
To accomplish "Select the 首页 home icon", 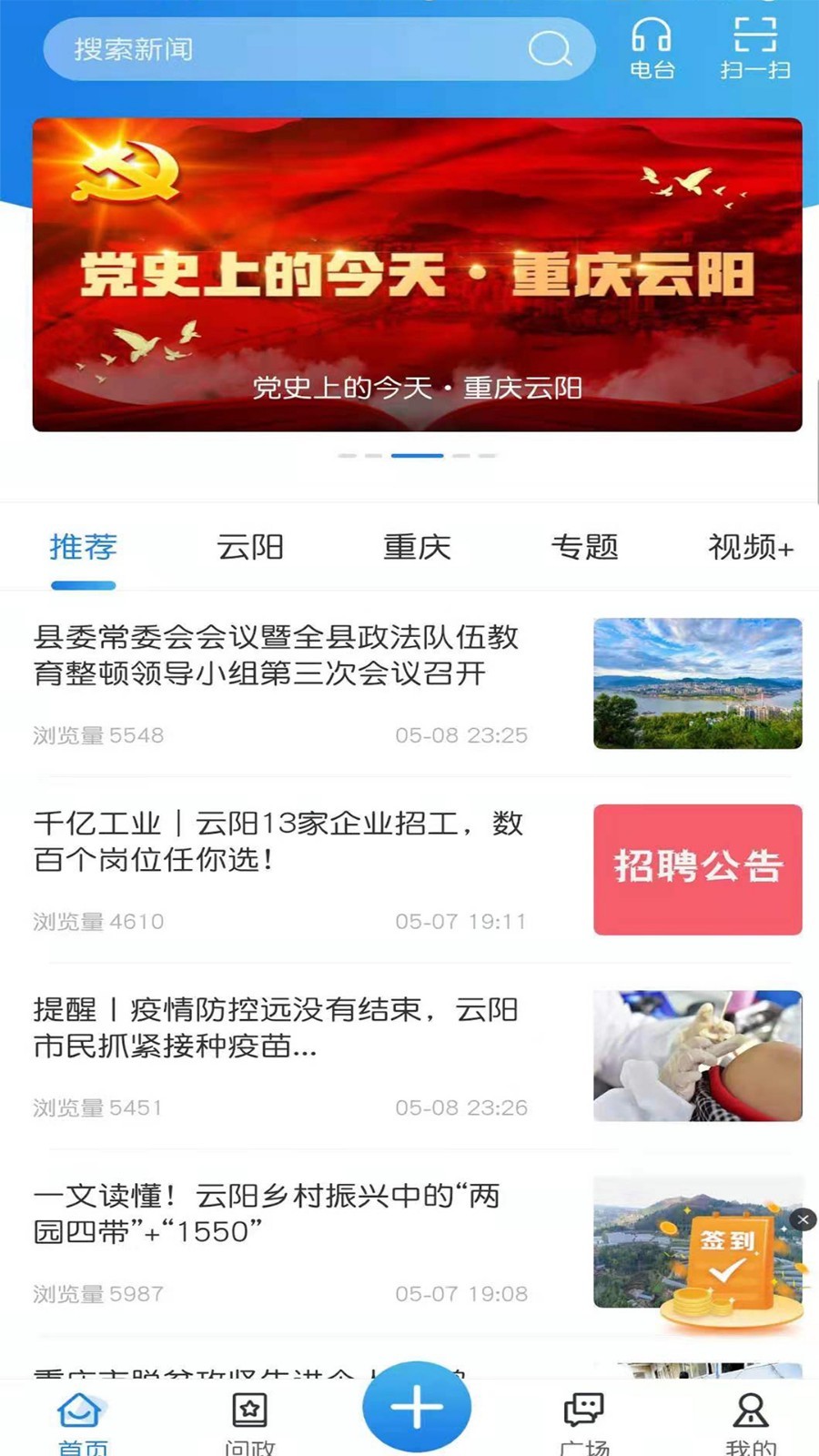I will click(x=82, y=1410).
